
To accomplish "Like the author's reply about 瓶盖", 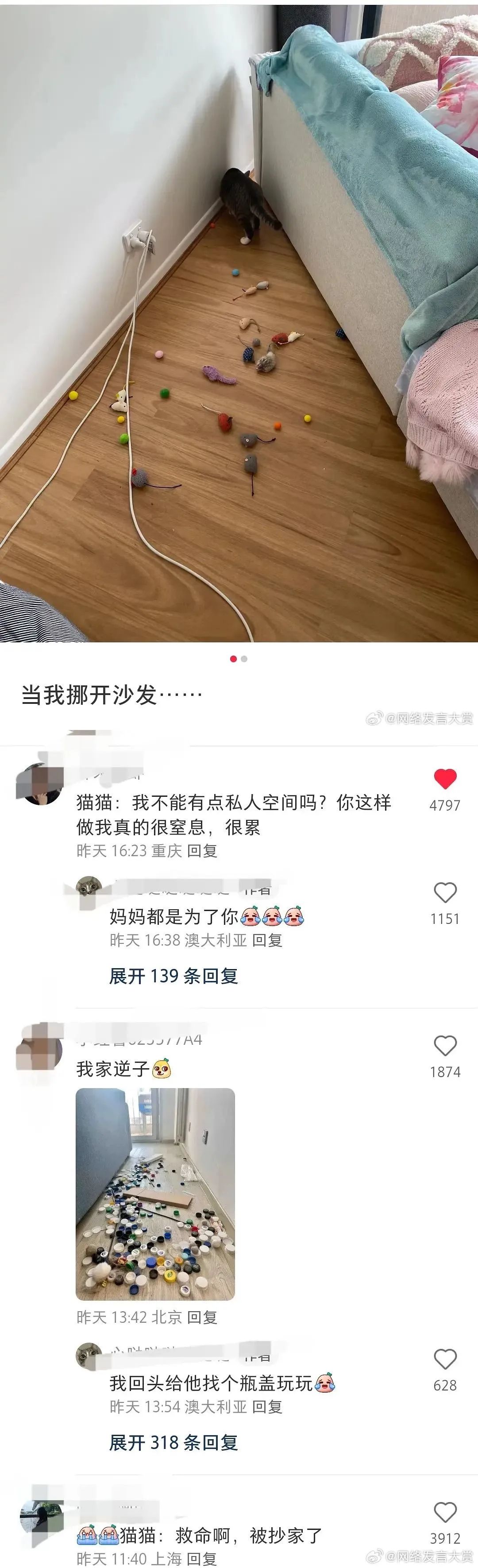I will pos(445,1359).
